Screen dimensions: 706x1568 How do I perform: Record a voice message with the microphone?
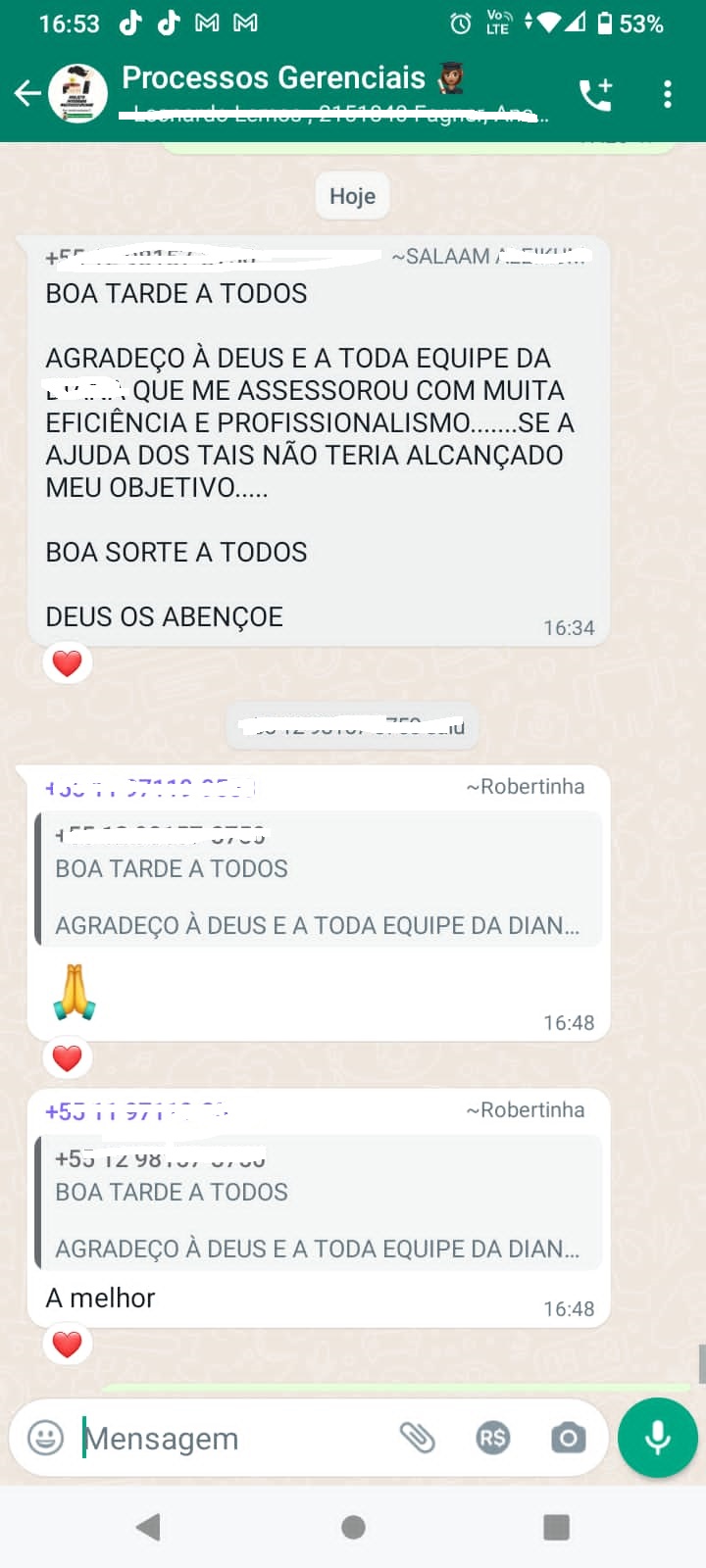(x=657, y=1438)
